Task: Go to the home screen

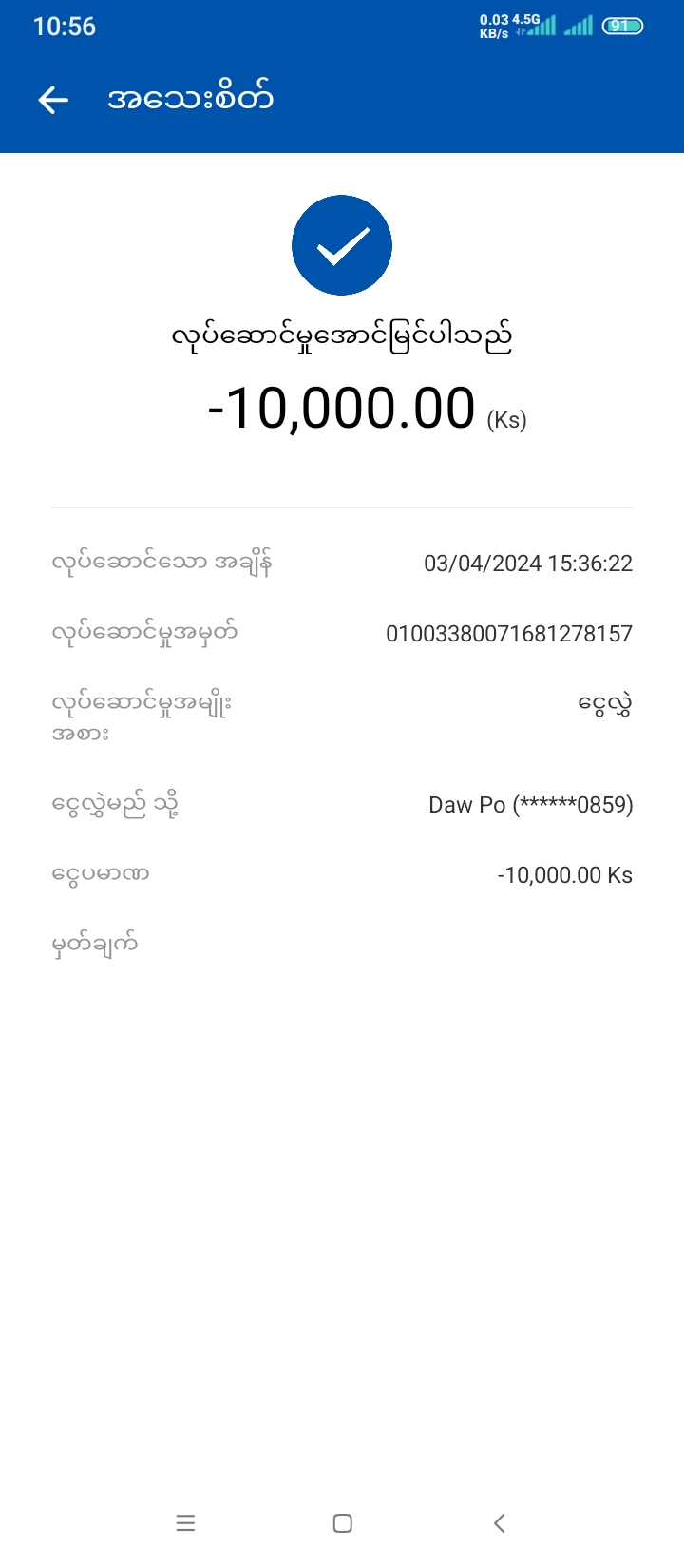Action: [343, 1523]
